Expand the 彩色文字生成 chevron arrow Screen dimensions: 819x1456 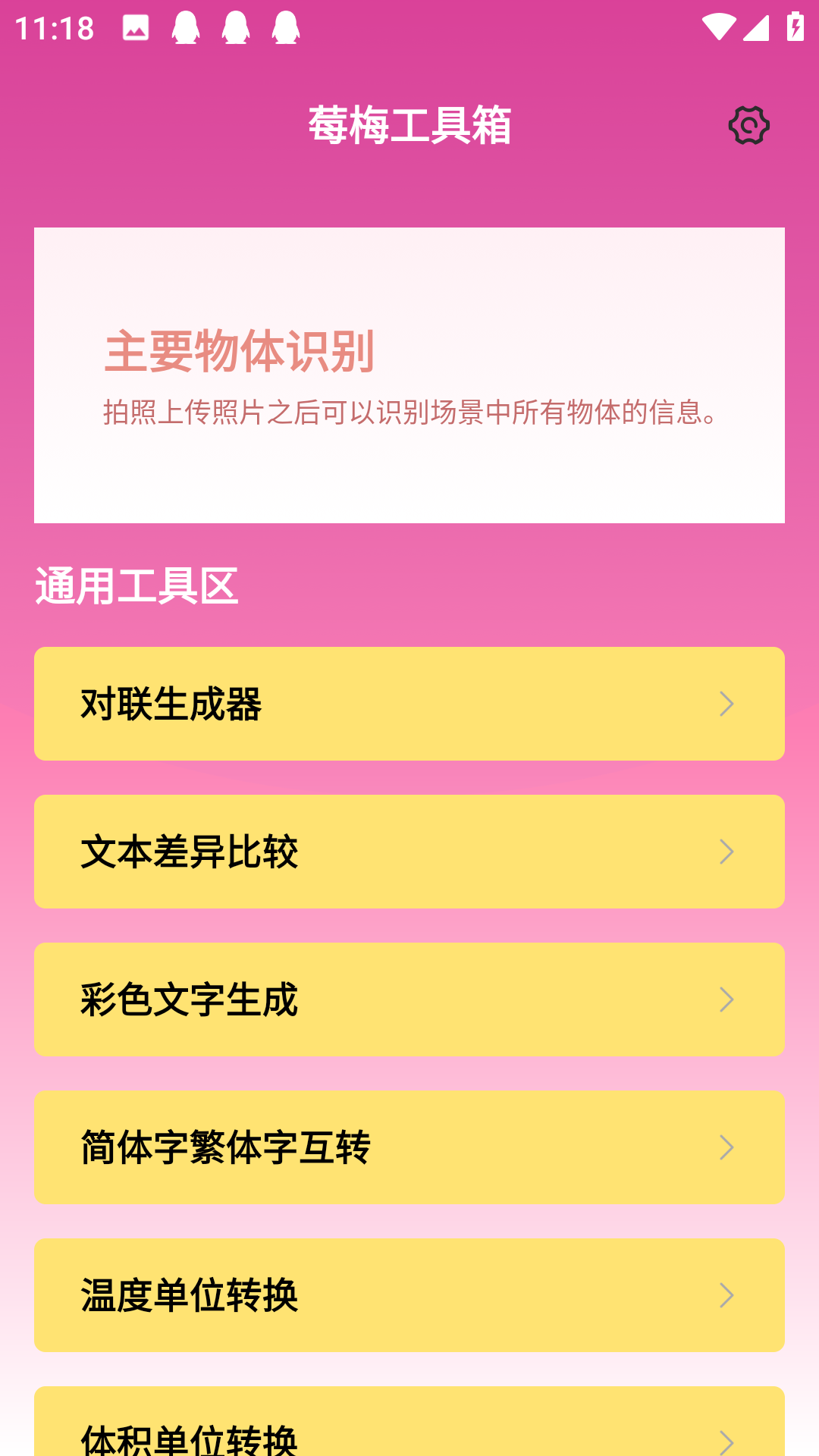tap(726, 999)
